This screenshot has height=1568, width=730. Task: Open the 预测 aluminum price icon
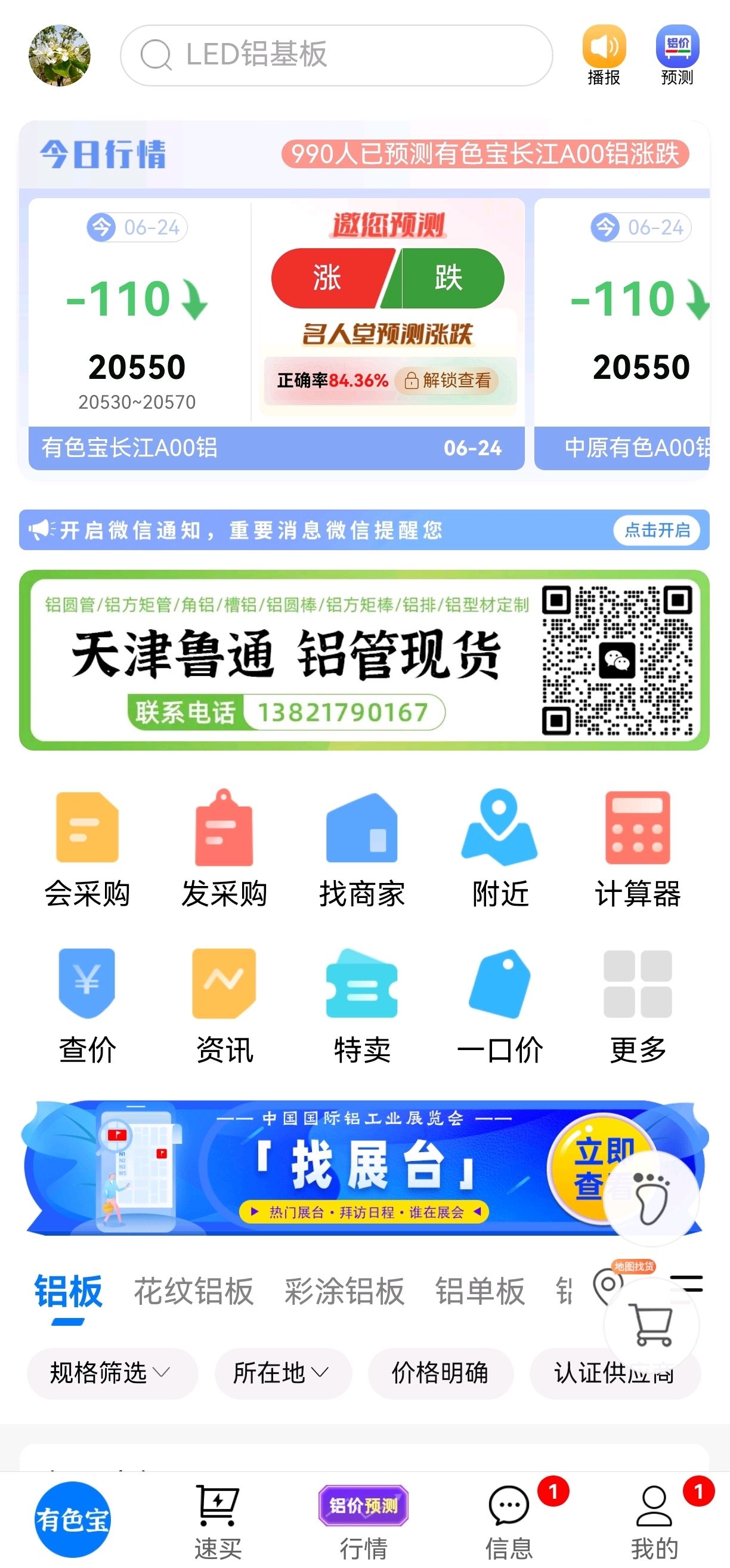click(677, 47)
